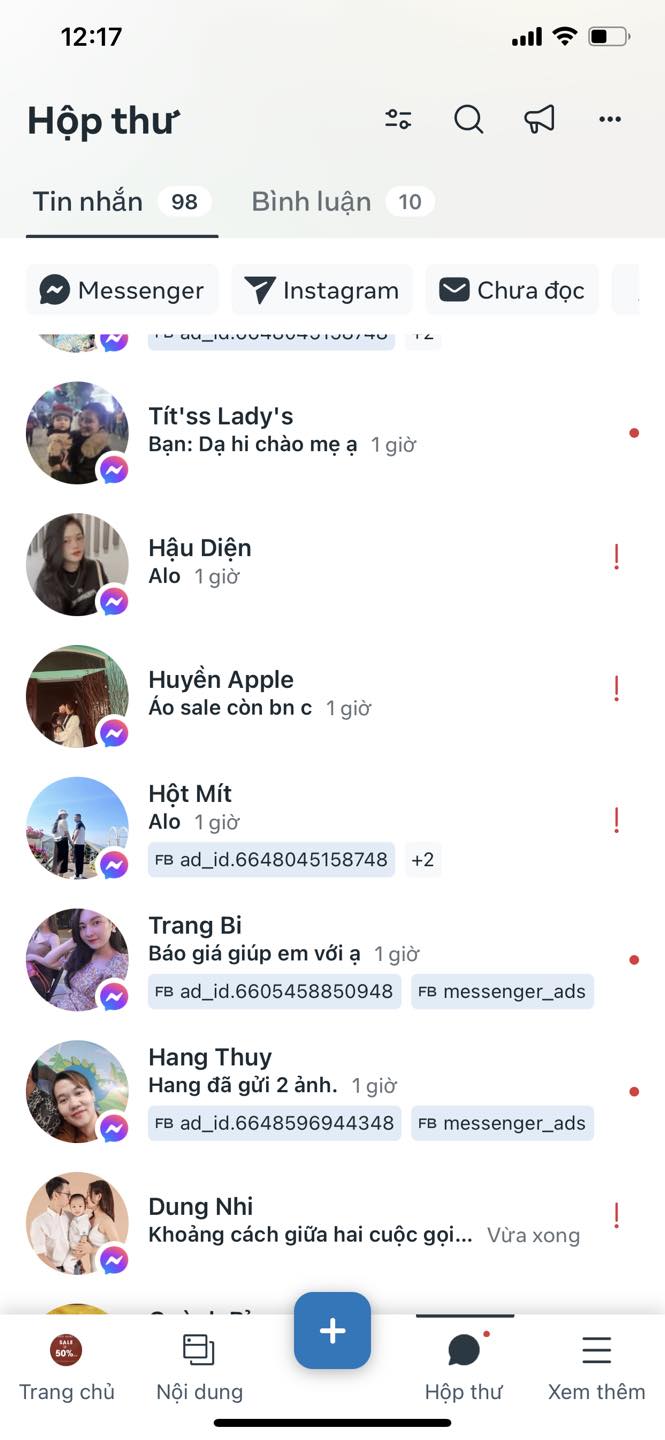Open the chat with Hậu Diện

[x=332, y=563]
